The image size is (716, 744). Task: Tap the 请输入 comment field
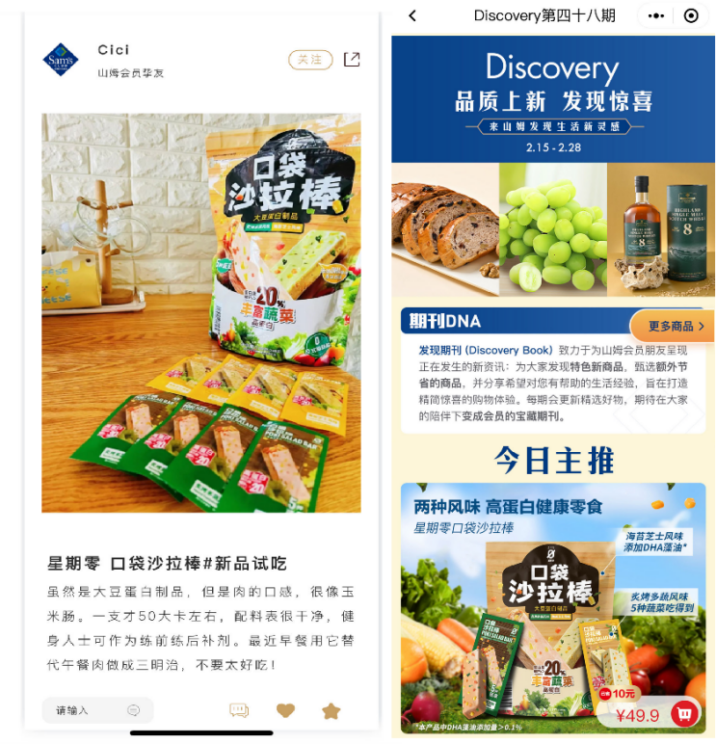click(x=97, y=710)
